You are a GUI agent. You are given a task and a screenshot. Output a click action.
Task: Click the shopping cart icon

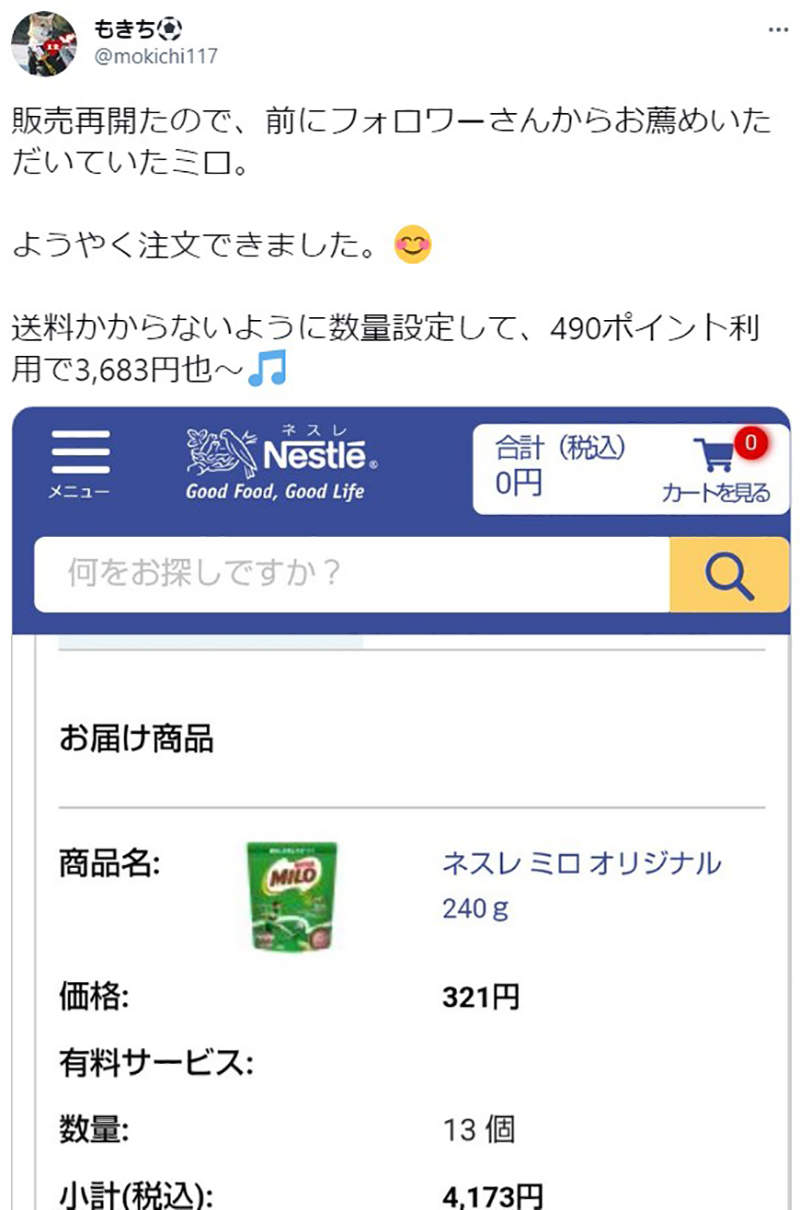click(x=718, y=455)
